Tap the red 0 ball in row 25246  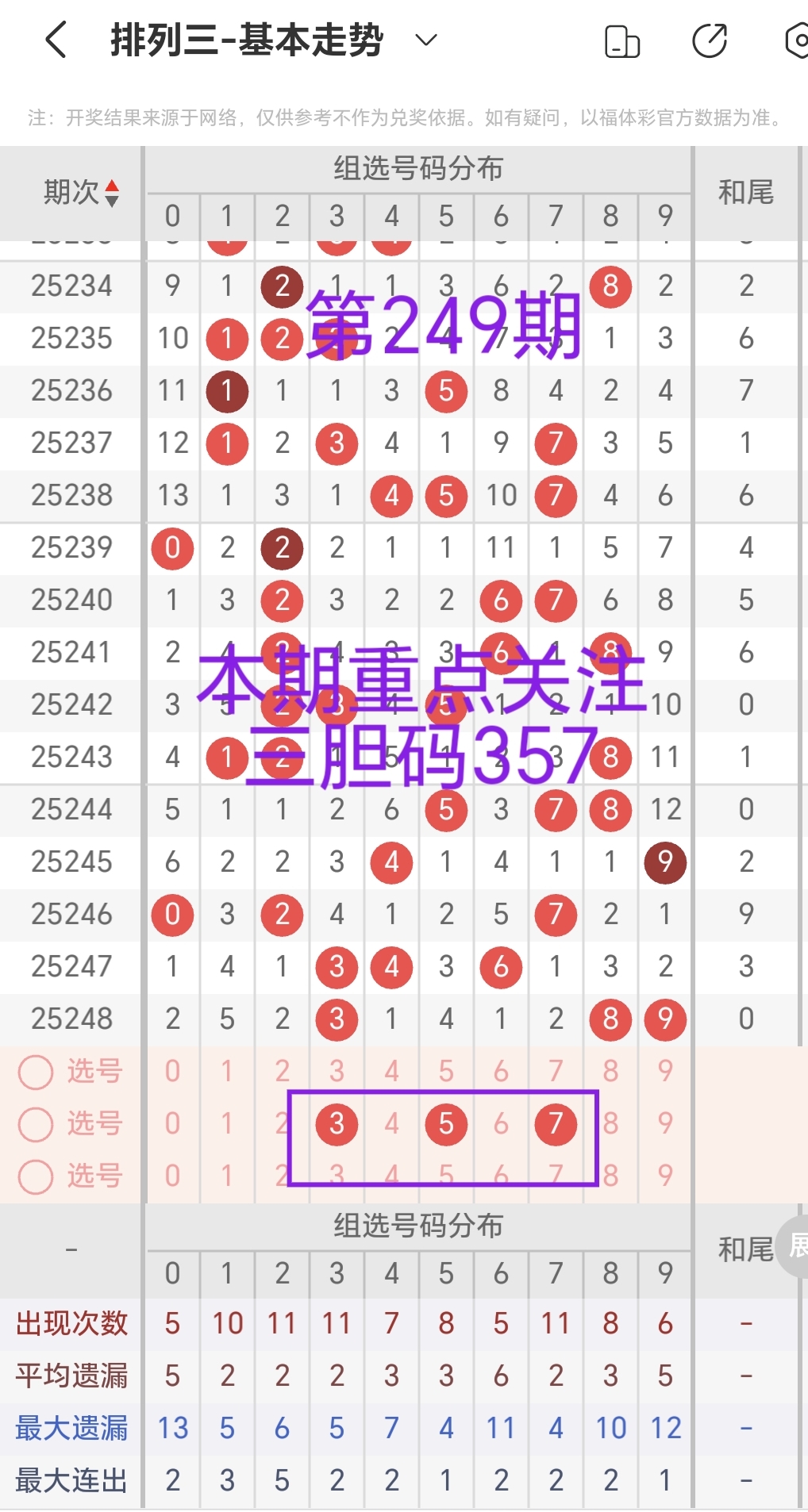pyautogui.click(x=171, y=915)
